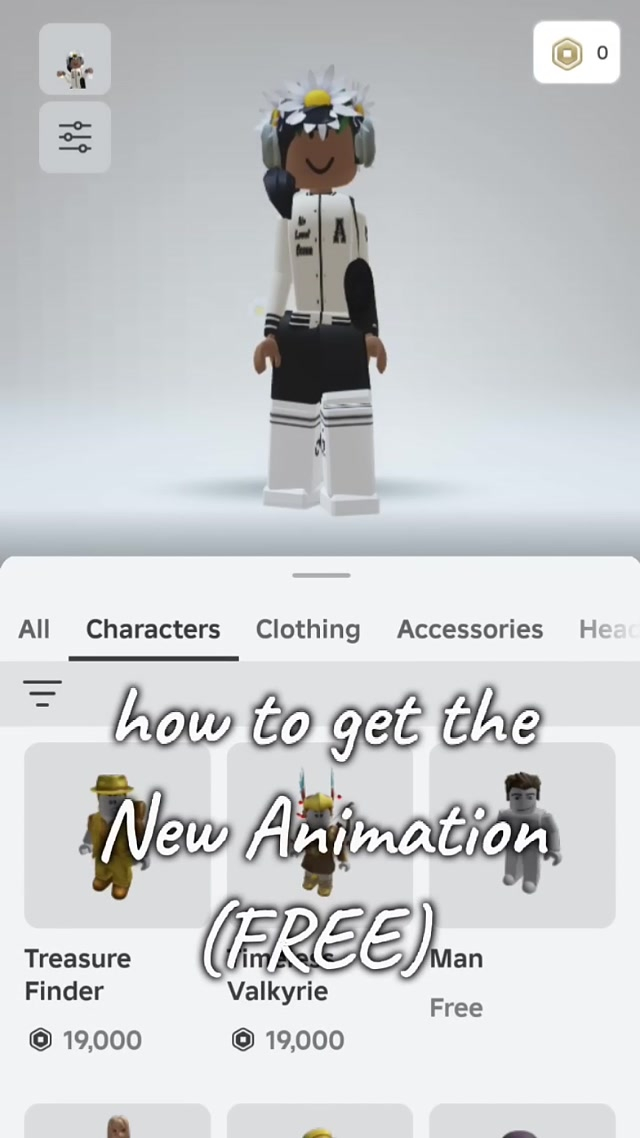Screen dimensions: 640x1138
Task: View the Valkyrie character card
Action: (x=319, y=836)
